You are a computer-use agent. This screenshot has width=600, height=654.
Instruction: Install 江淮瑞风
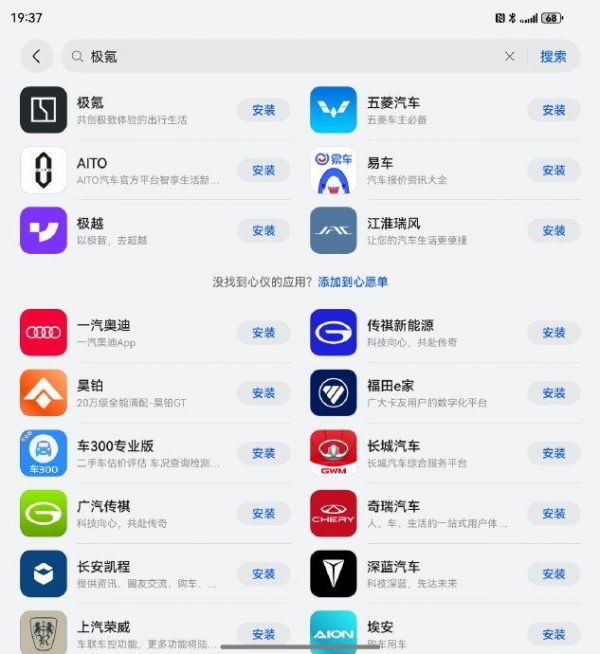pyautogui.click(x=553, y=230)
